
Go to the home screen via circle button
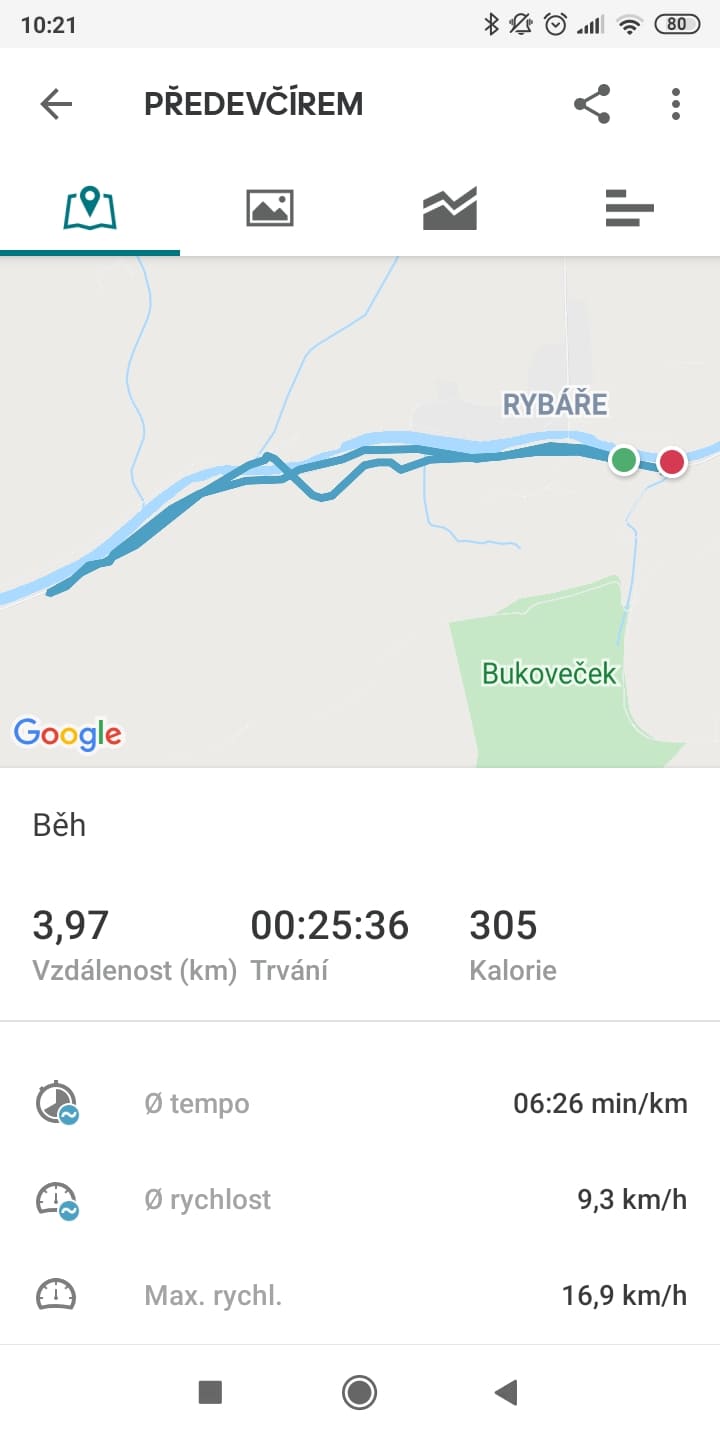359,1392
